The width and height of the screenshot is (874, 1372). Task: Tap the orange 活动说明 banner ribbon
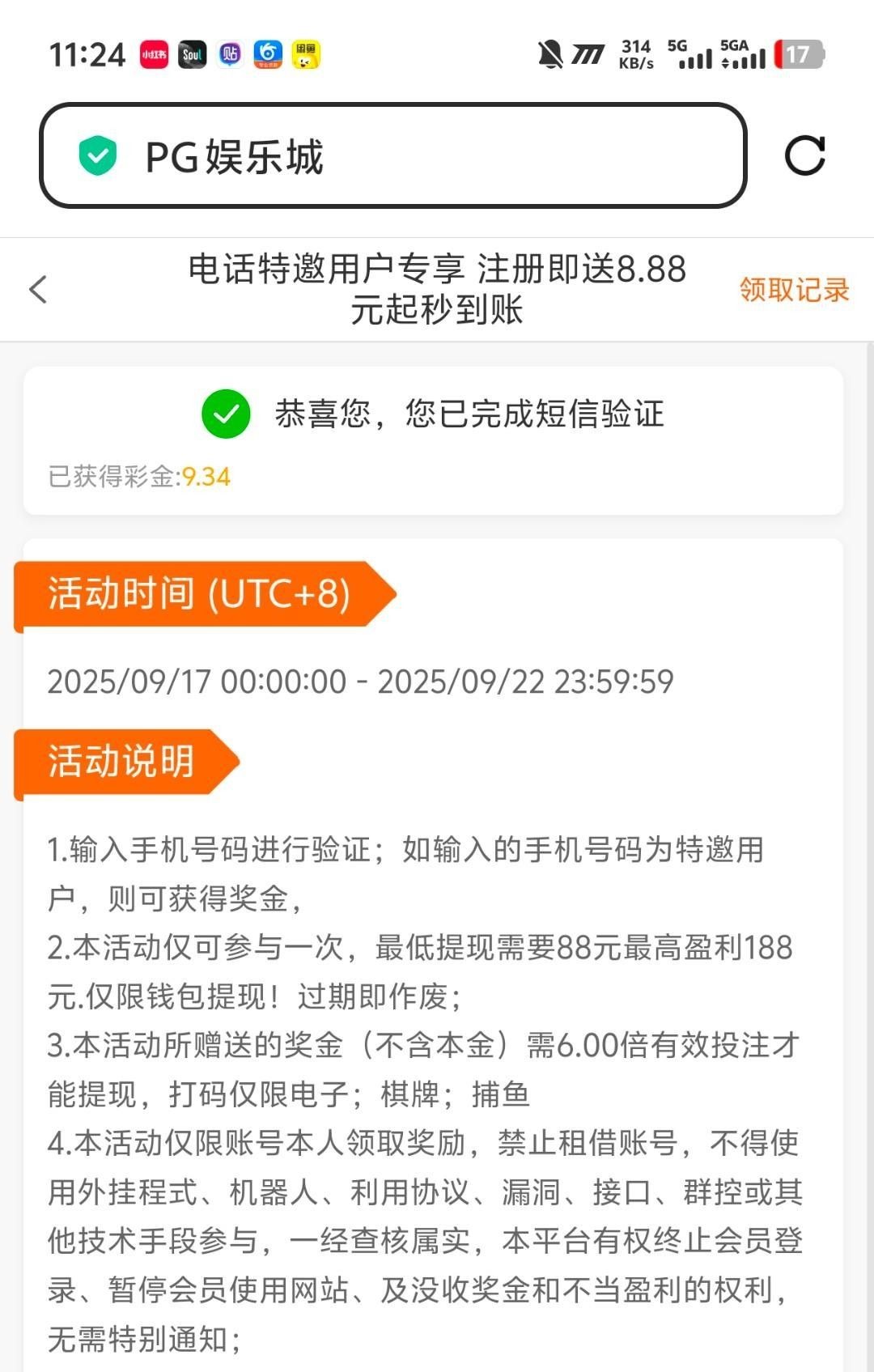click(125, 761)
